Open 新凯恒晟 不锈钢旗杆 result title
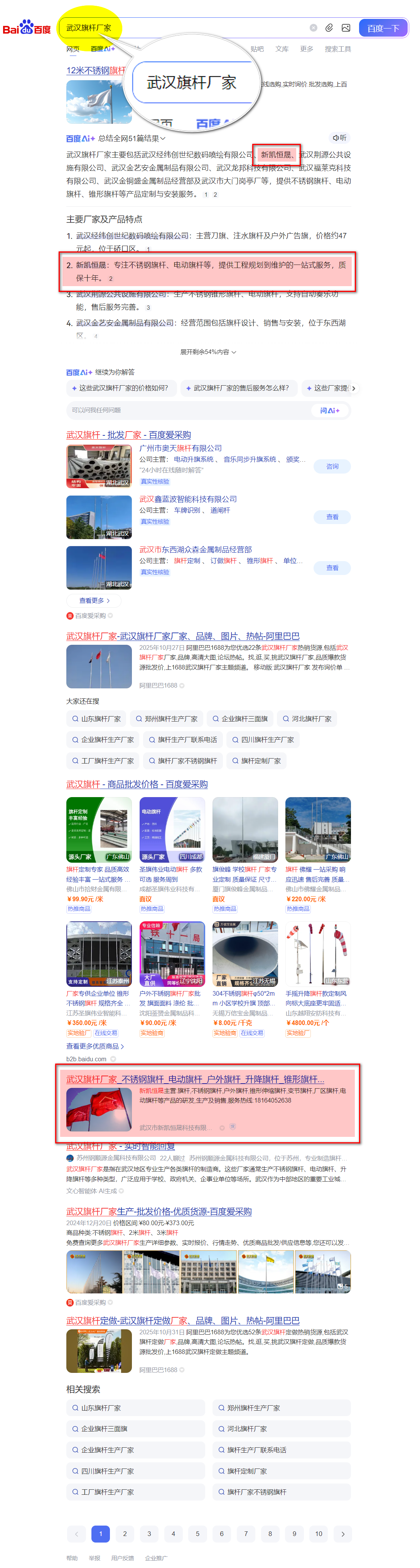This screenshot has width=420, height=1568. click(x=195, y=1079)
